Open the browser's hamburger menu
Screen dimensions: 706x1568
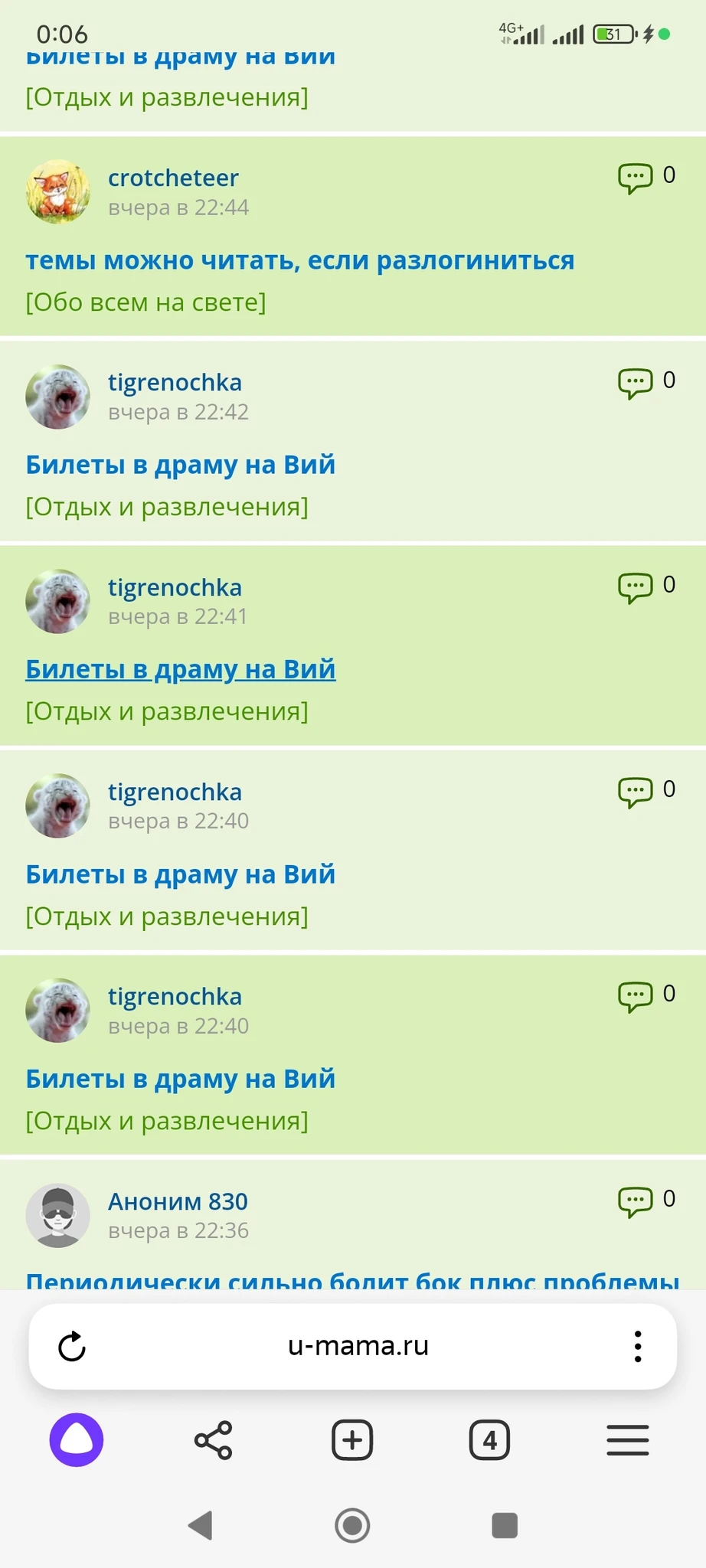628,1440
